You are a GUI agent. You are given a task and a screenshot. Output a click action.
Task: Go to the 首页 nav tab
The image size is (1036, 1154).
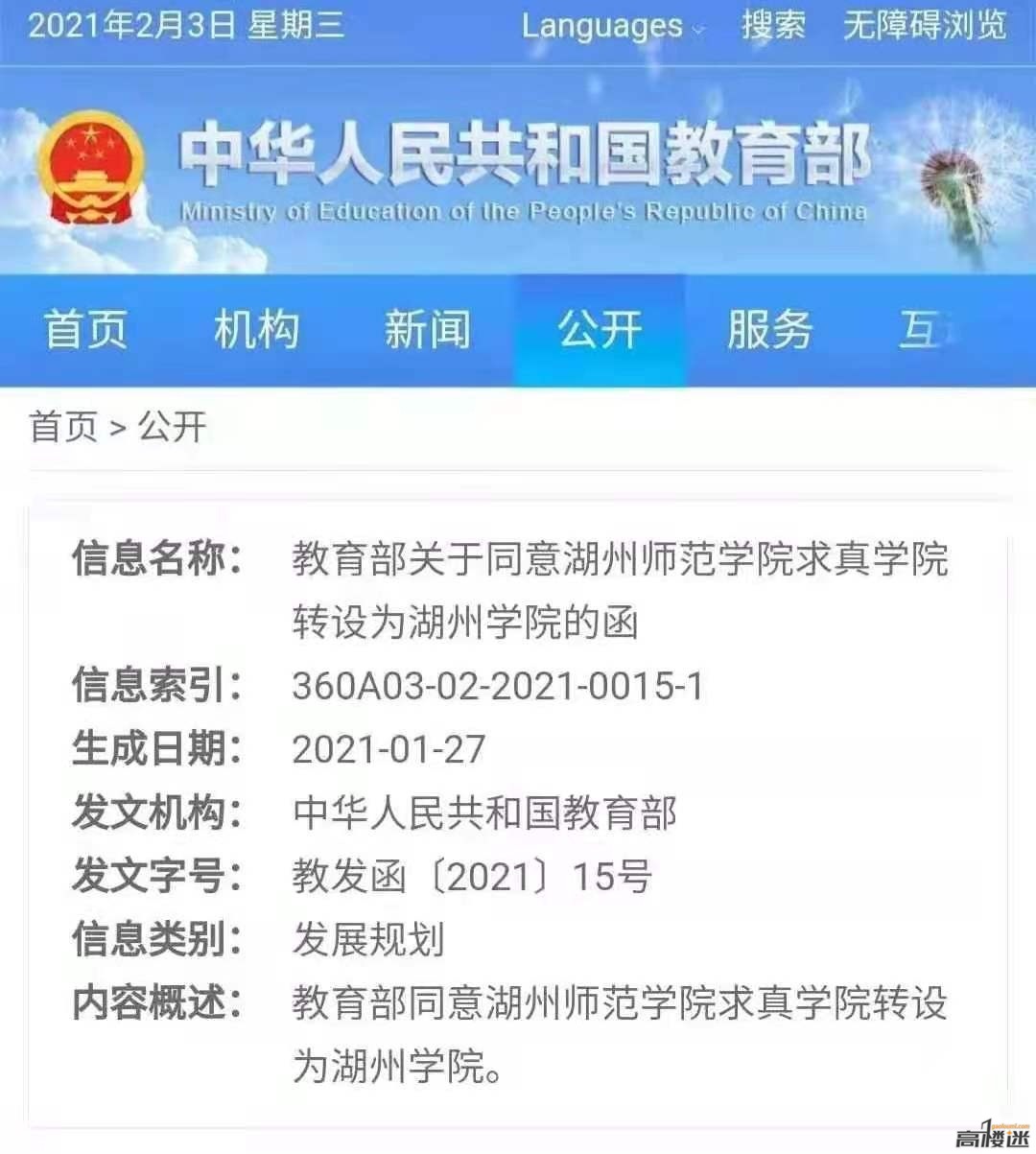[85, 330]
